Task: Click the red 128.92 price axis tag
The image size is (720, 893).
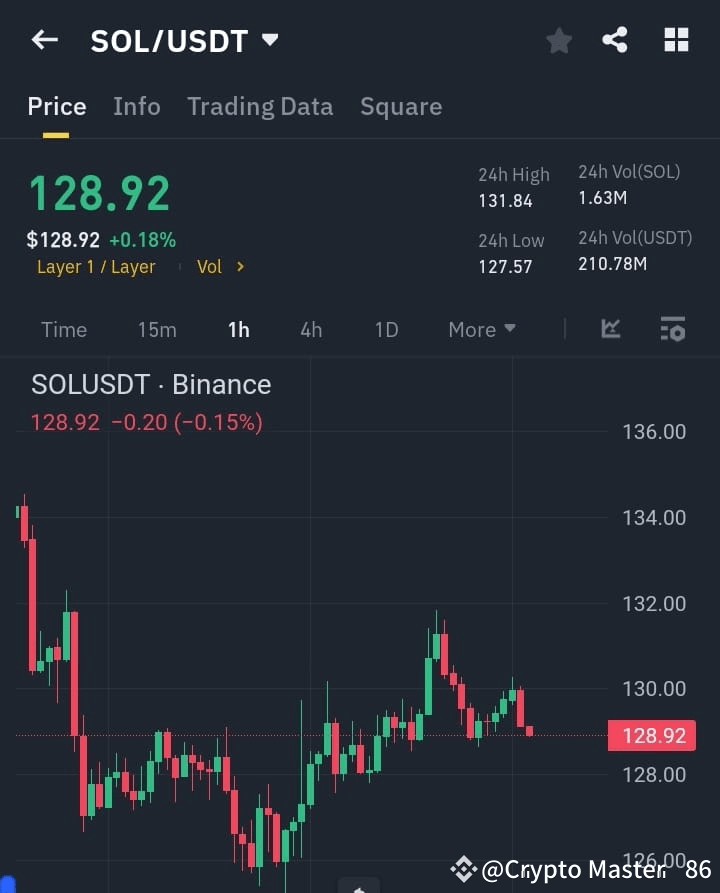Action: pos(652,735)
